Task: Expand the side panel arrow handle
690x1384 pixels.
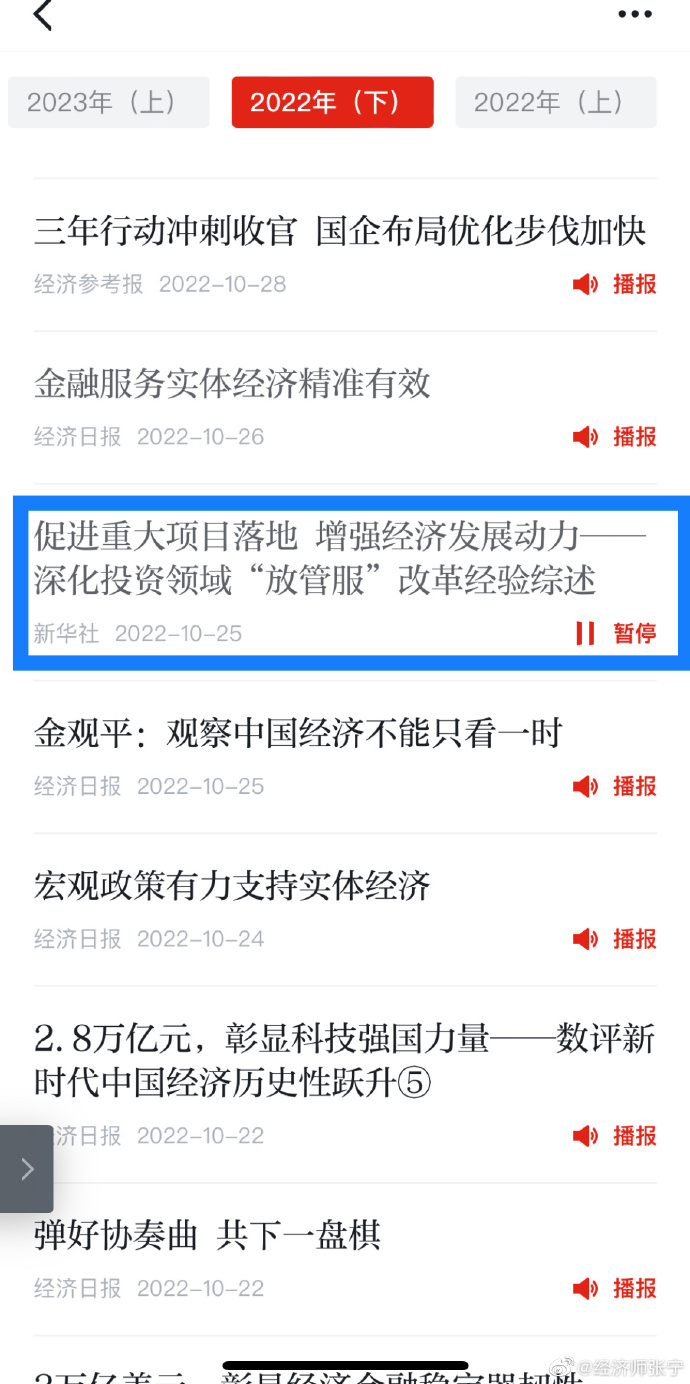Action: 26,1168
